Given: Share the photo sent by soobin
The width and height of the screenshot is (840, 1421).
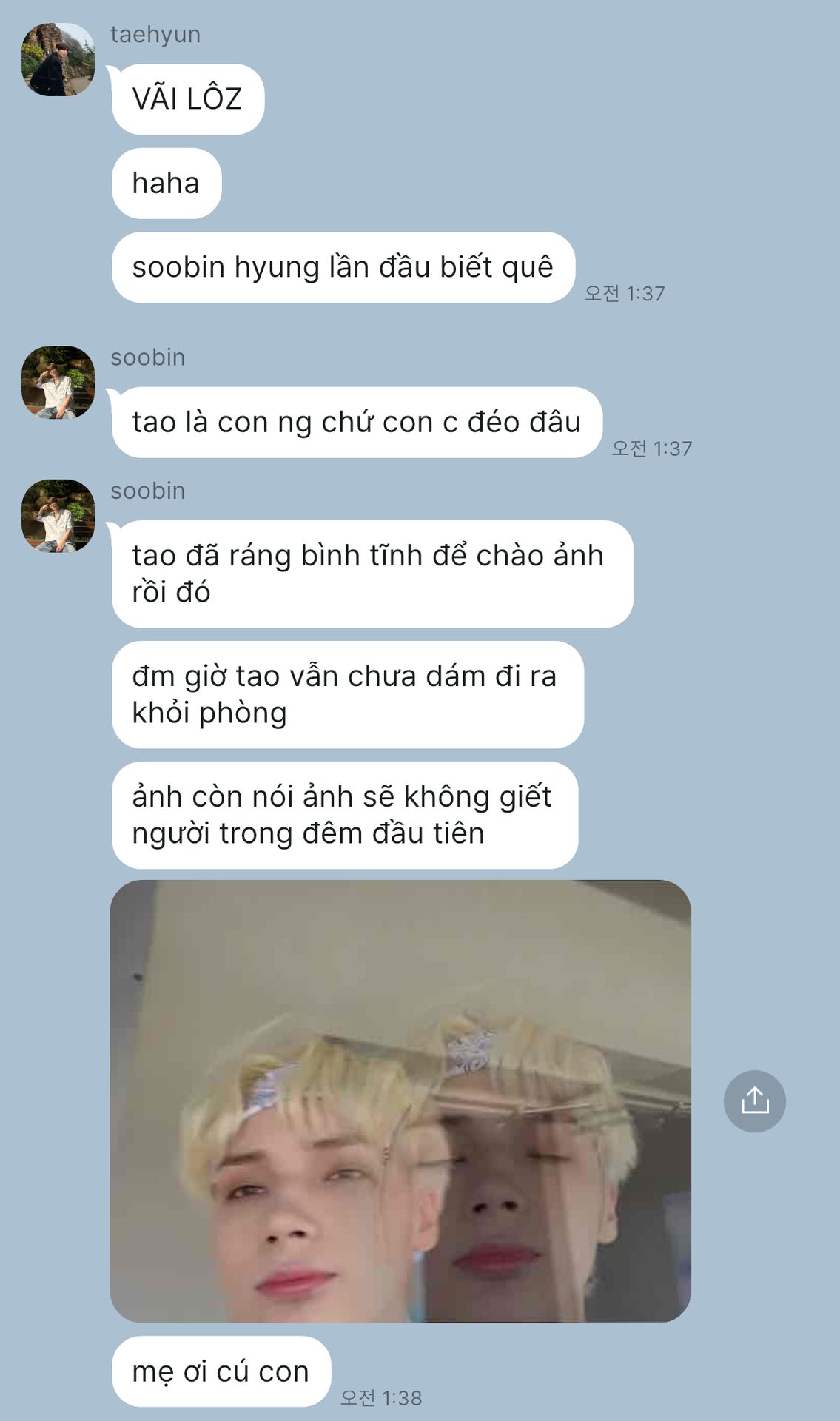Looking at the screenshot, I should click(x=754, y=1101).
